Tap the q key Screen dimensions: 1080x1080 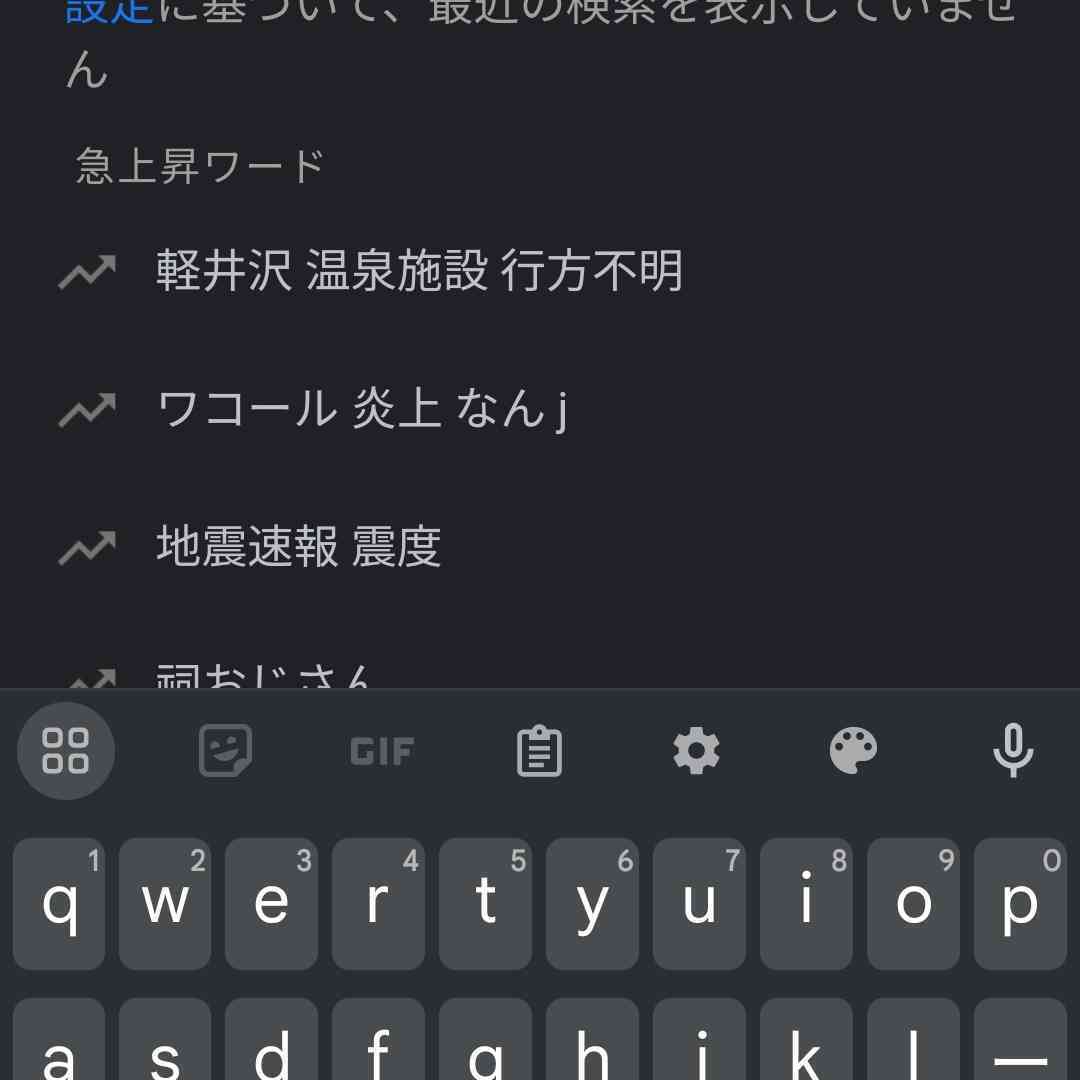(x=59, y=904)
